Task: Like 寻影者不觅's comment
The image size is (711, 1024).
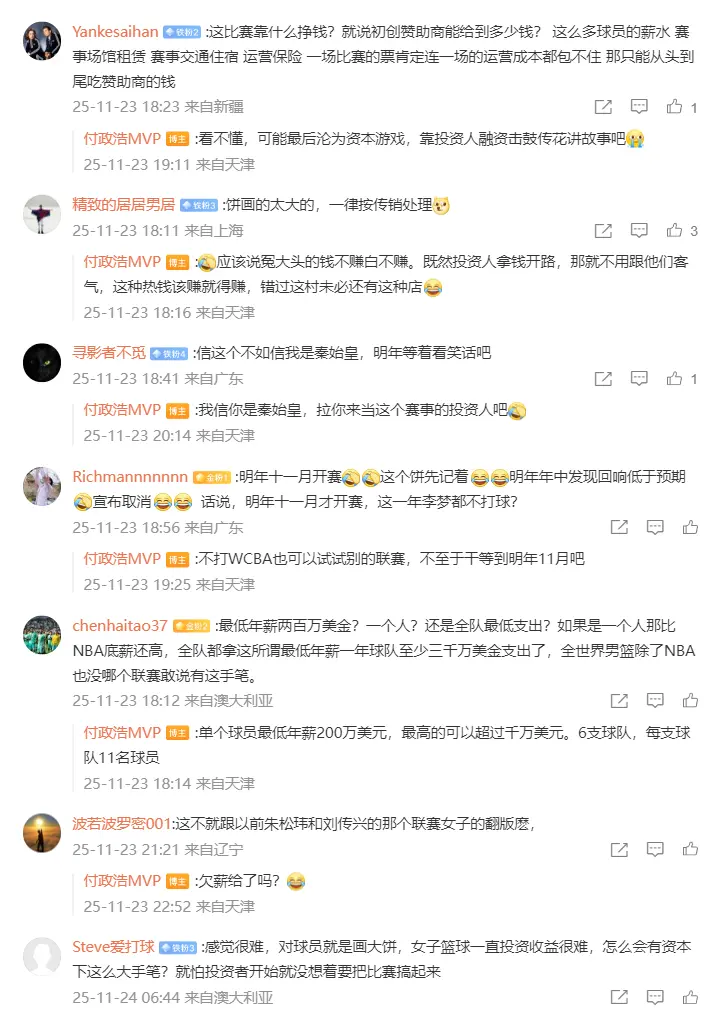Action: 675,379
